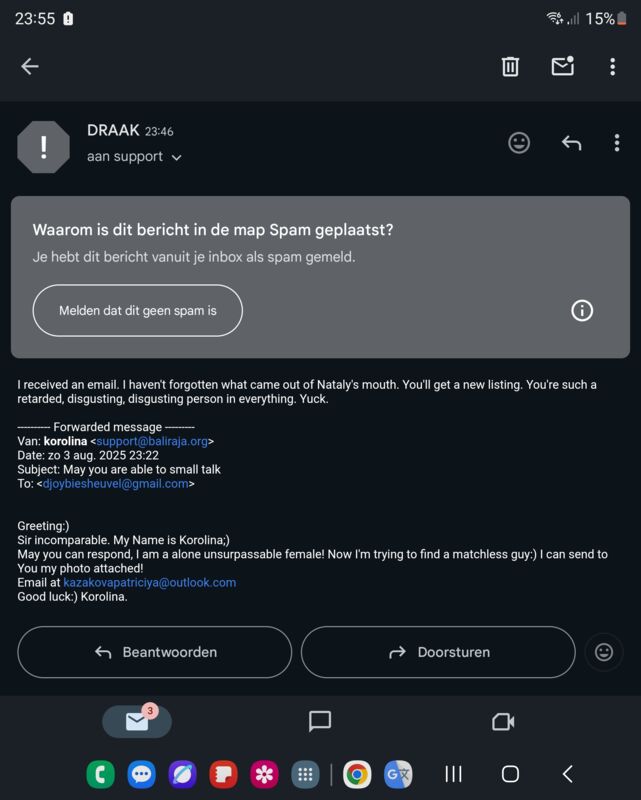Tap the Beantwoorden button
This screenshot has width=641, height=800.
[155, 652]
